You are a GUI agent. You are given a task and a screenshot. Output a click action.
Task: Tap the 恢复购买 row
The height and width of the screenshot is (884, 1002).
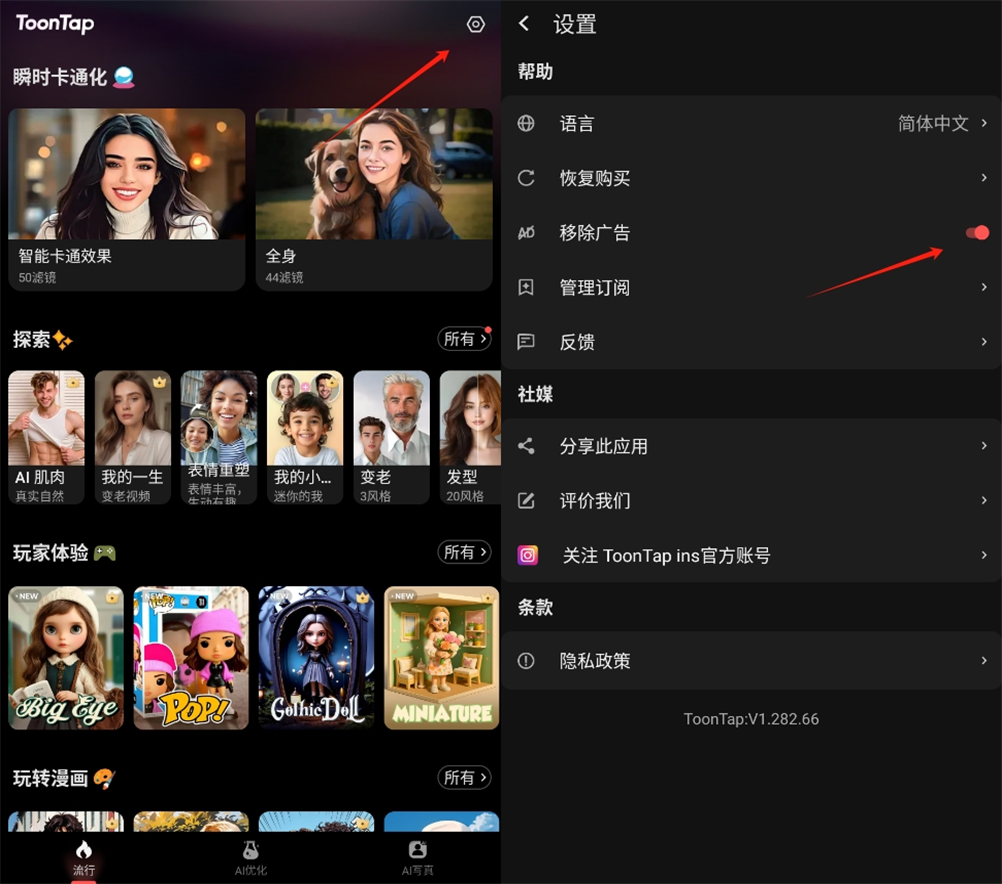tap(752, 178)
